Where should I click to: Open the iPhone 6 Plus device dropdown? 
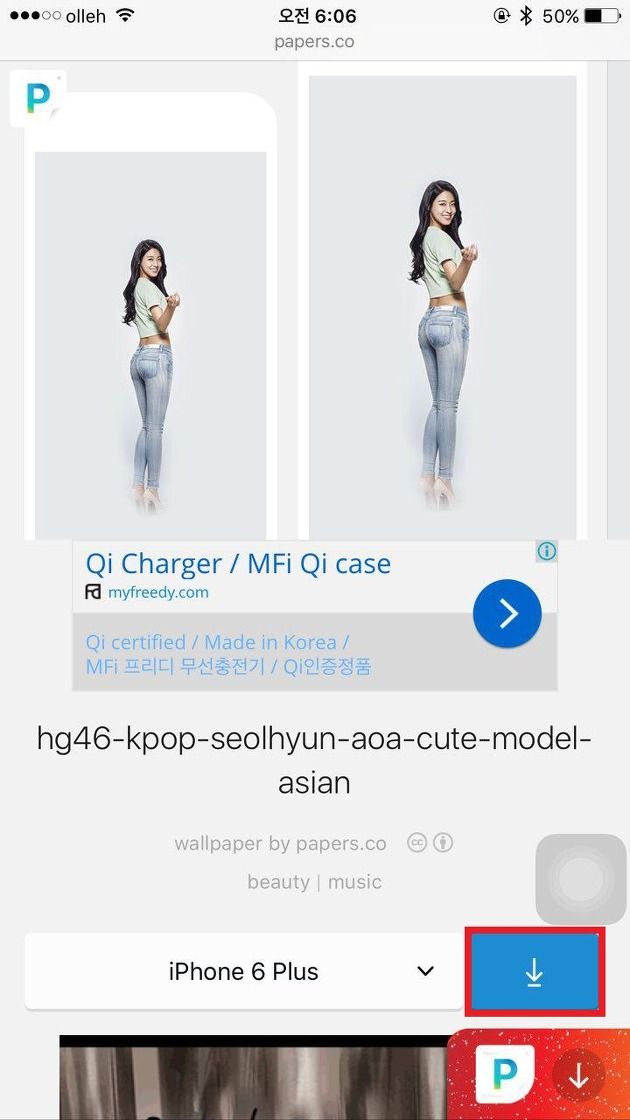(x=244, y=971)
